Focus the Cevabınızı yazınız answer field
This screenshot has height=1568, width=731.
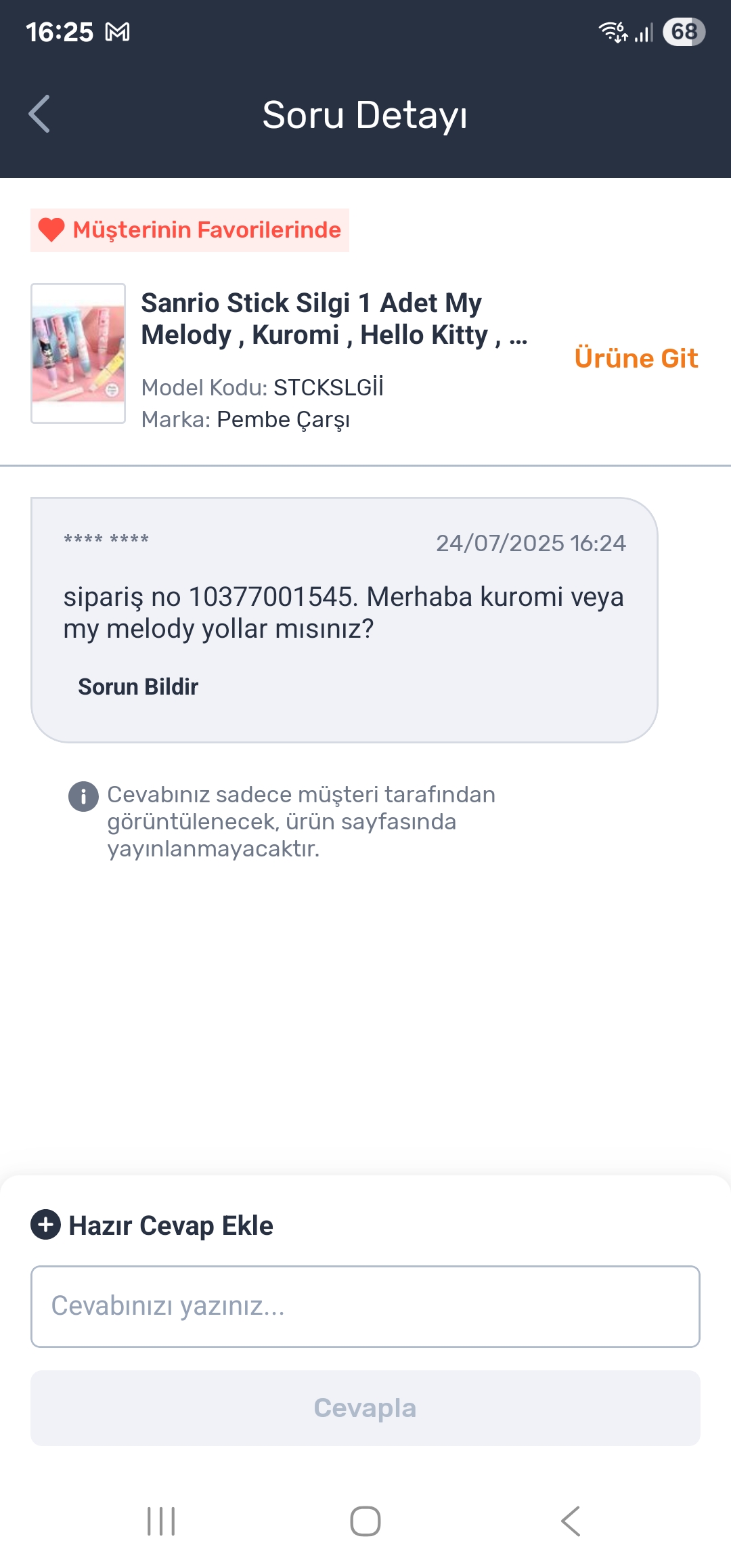click(365, 1306)
